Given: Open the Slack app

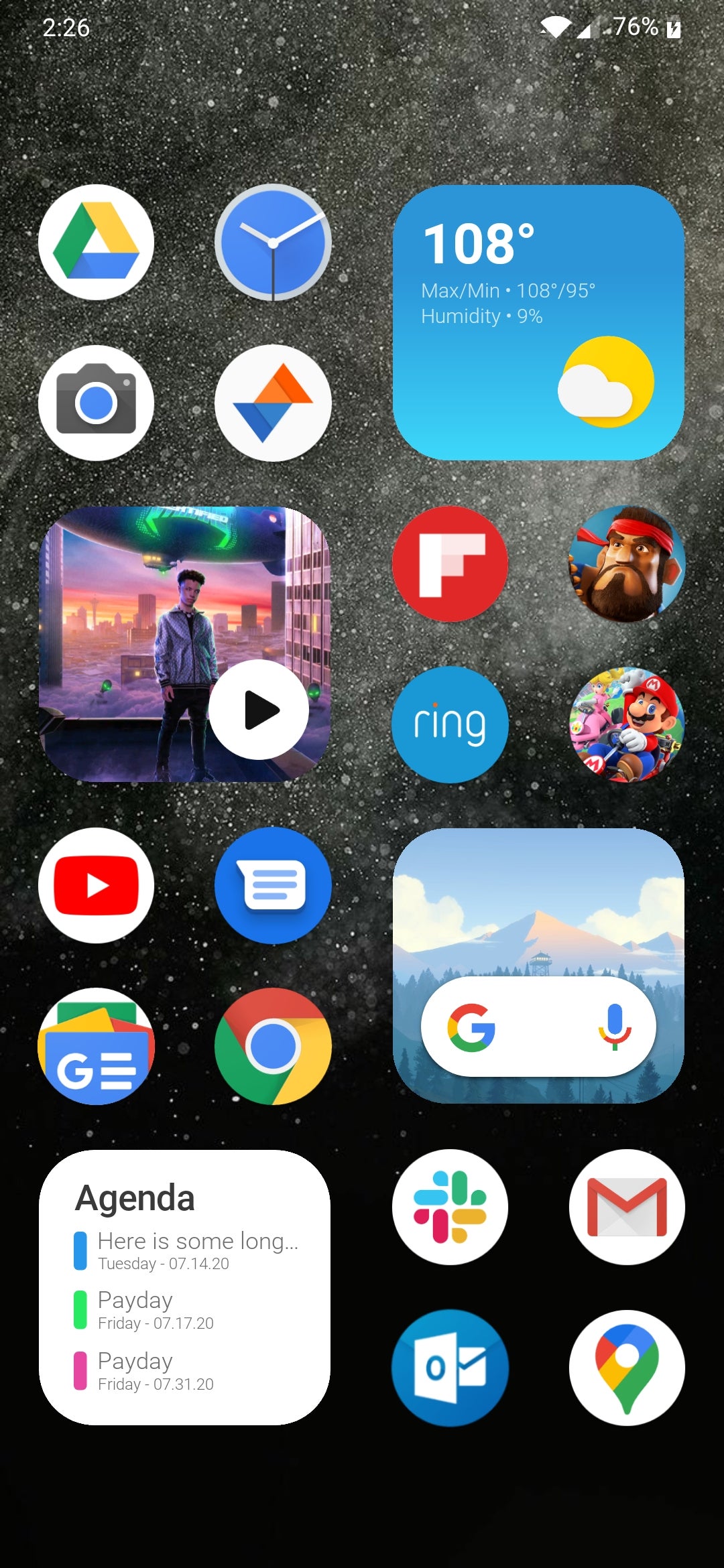Looking at the screenshot, I should click(450, 1207).
